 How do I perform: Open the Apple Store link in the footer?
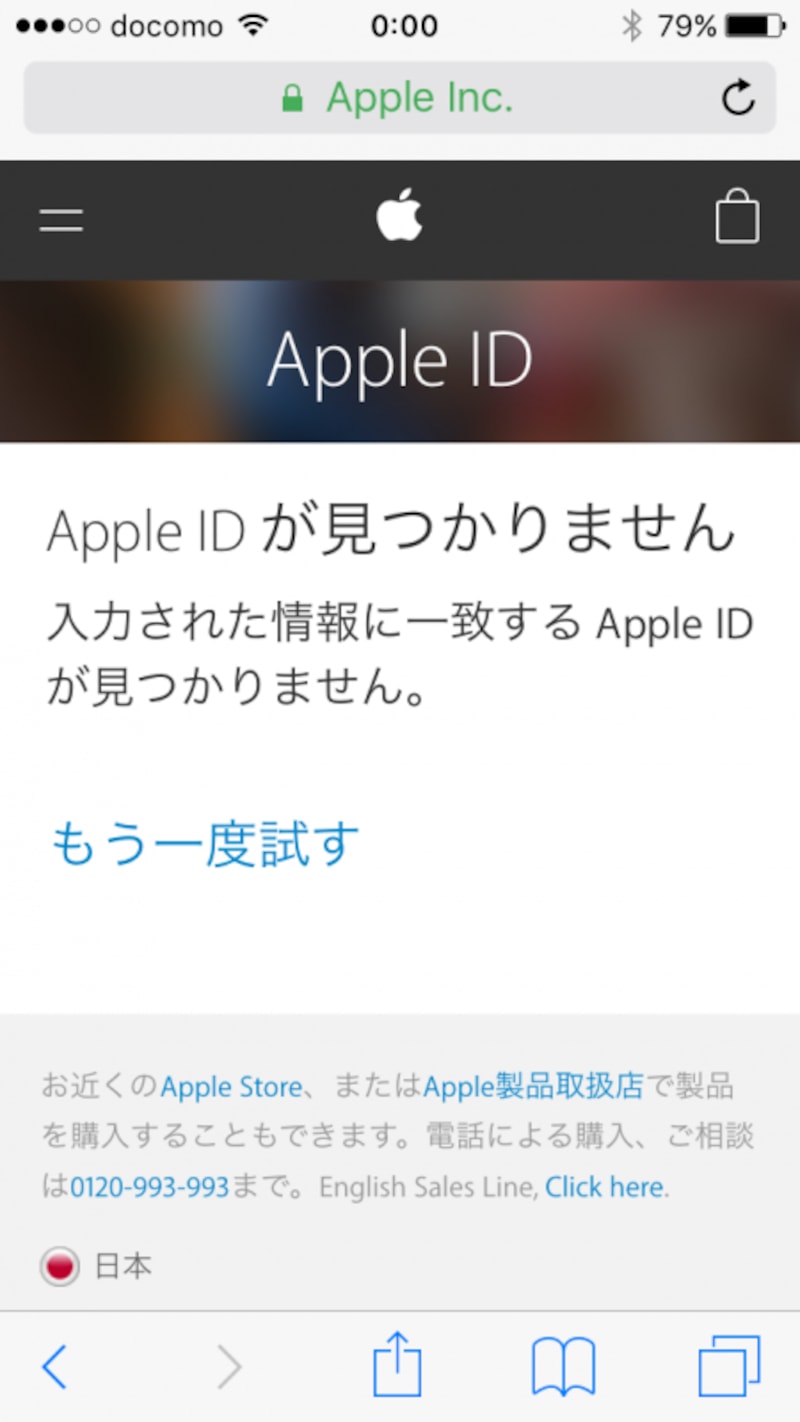click(x=232, y=1086)
